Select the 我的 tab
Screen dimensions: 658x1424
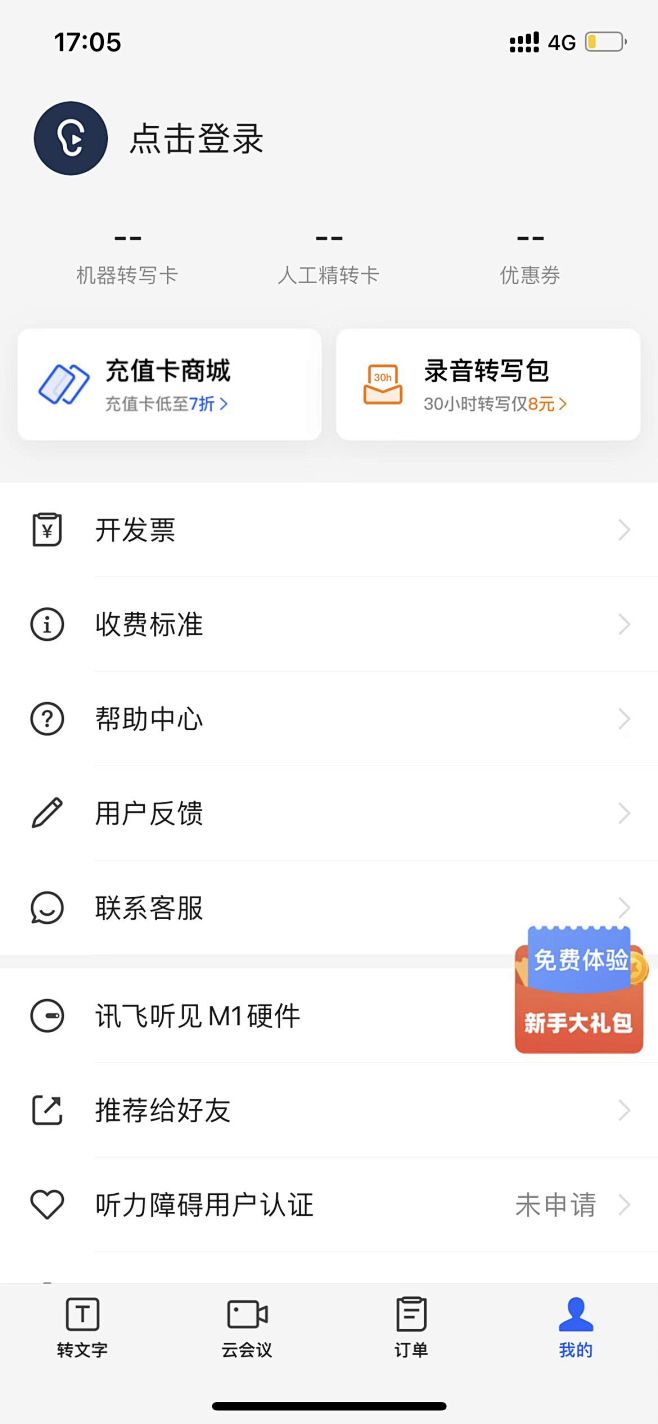click(576, 1327)
